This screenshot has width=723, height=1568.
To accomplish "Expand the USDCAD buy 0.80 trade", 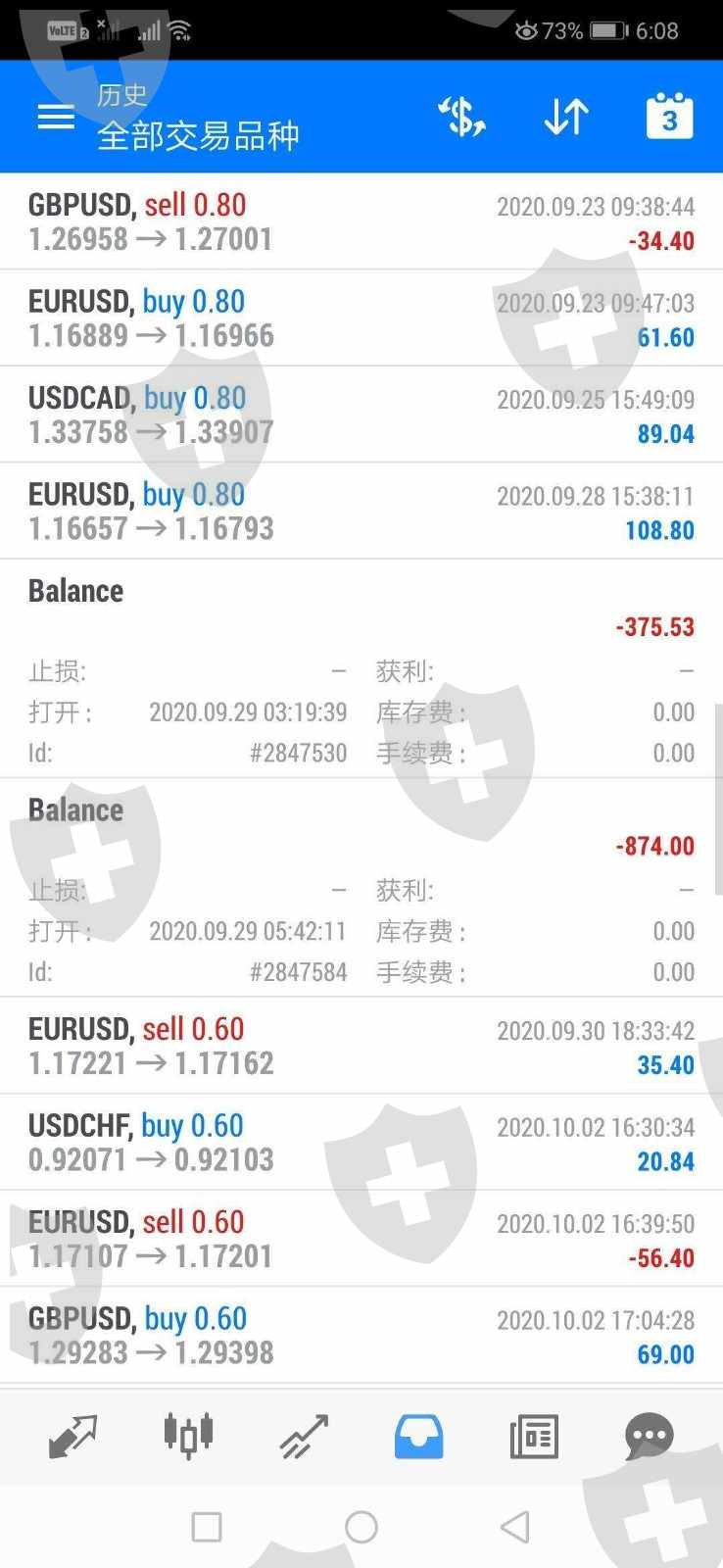I will (361, 415).
